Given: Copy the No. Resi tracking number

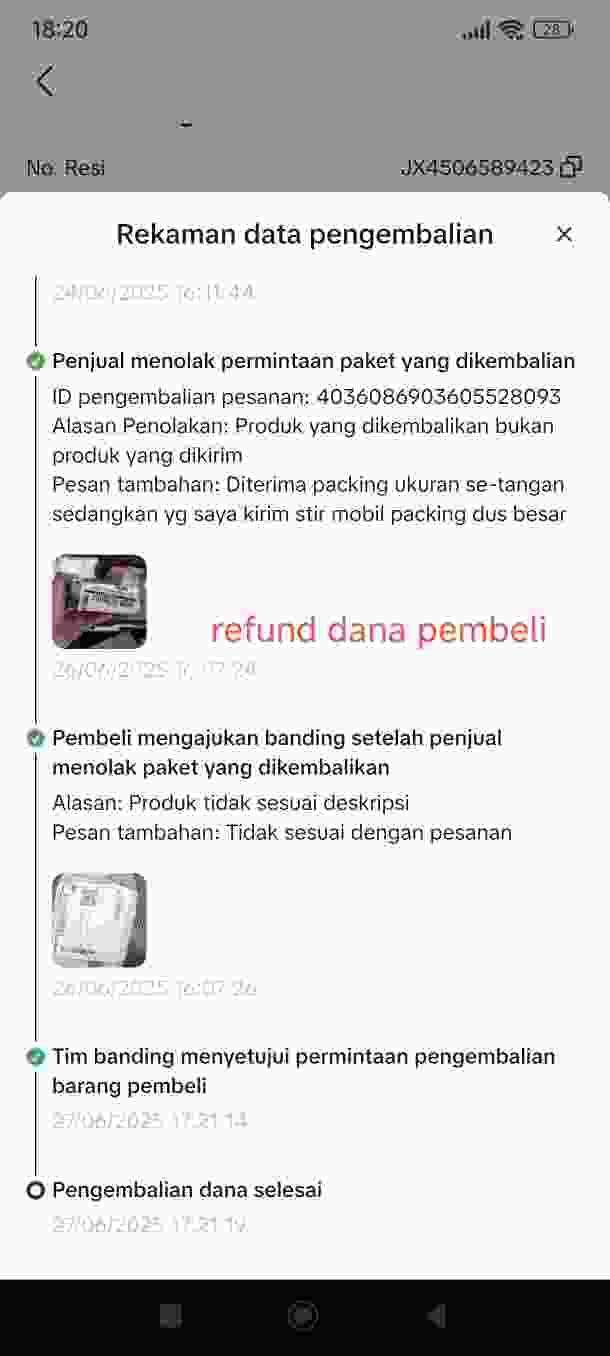Looking at the screenshot, I should coord(571,168).
